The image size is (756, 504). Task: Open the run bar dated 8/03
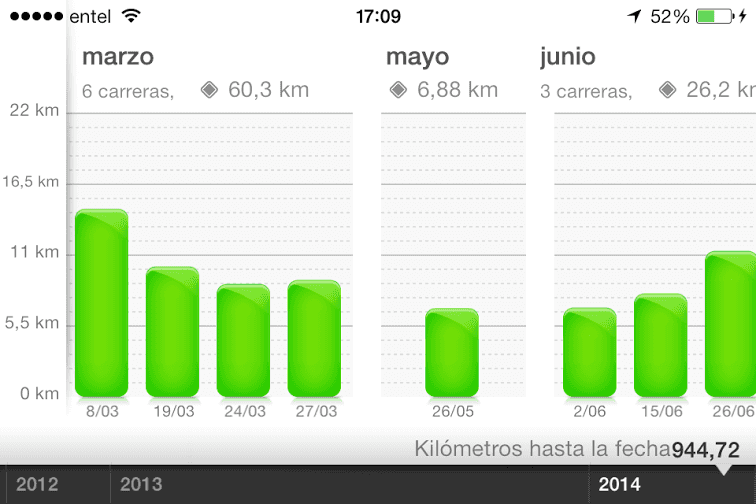click(x=101, y=304)
